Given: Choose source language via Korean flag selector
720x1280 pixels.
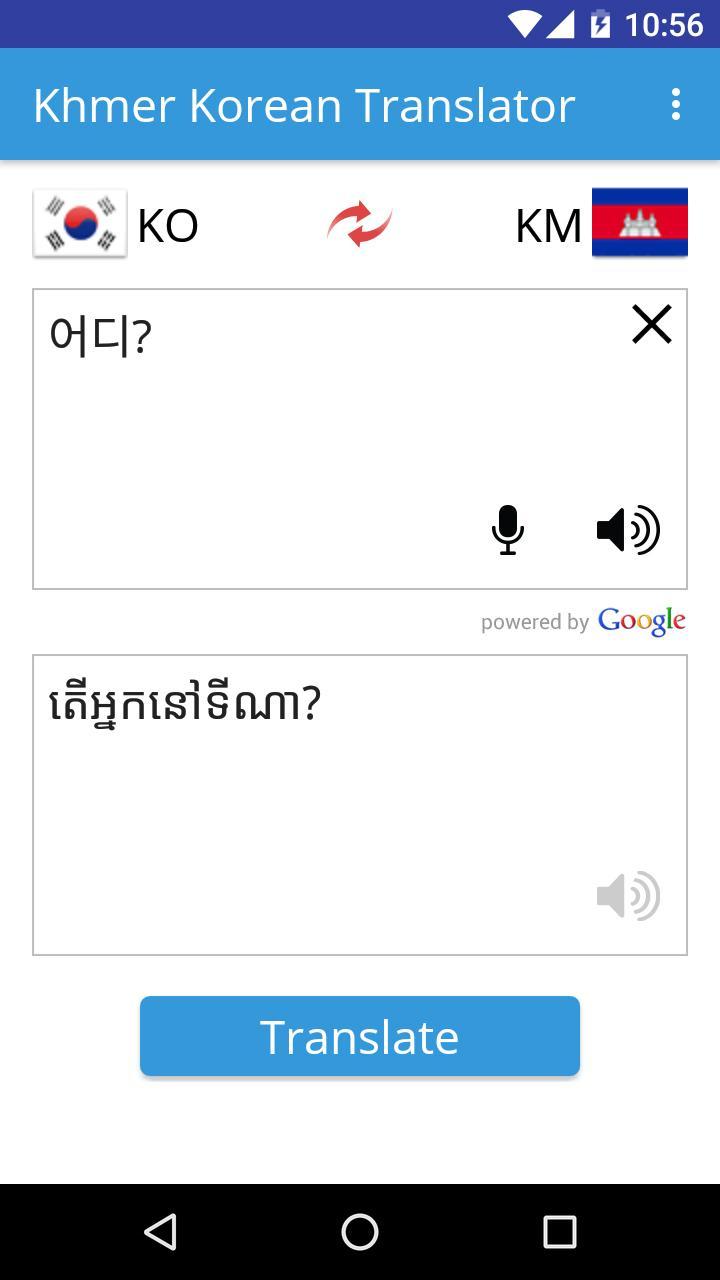Looking at the screenshot, I should coord(79,224).
